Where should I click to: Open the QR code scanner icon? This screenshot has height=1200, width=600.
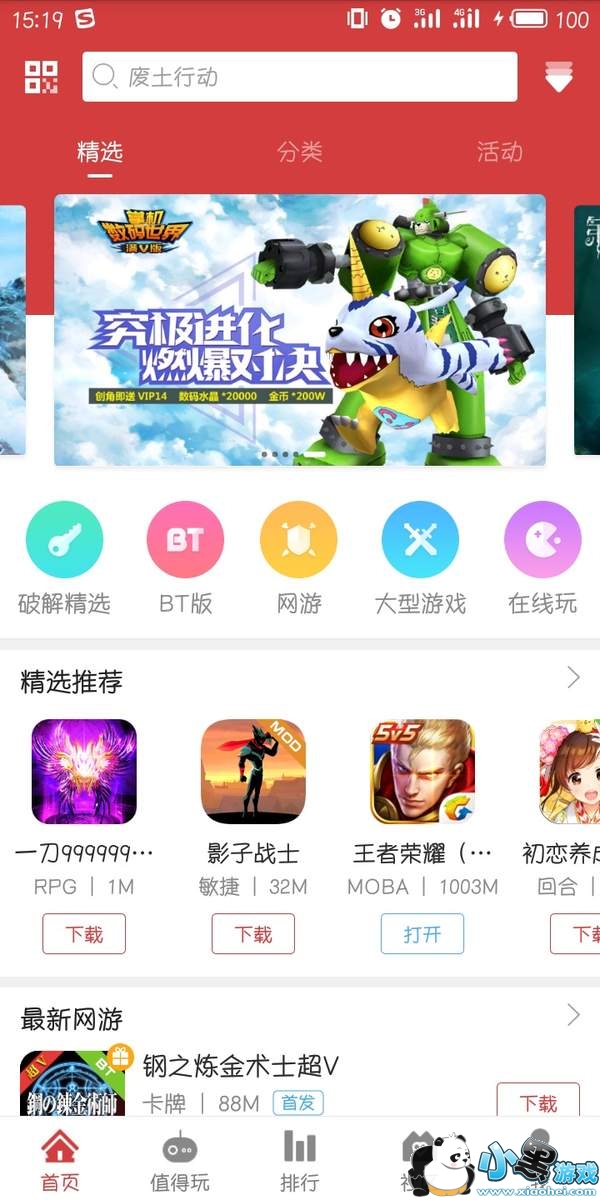(x=41, y=77)
